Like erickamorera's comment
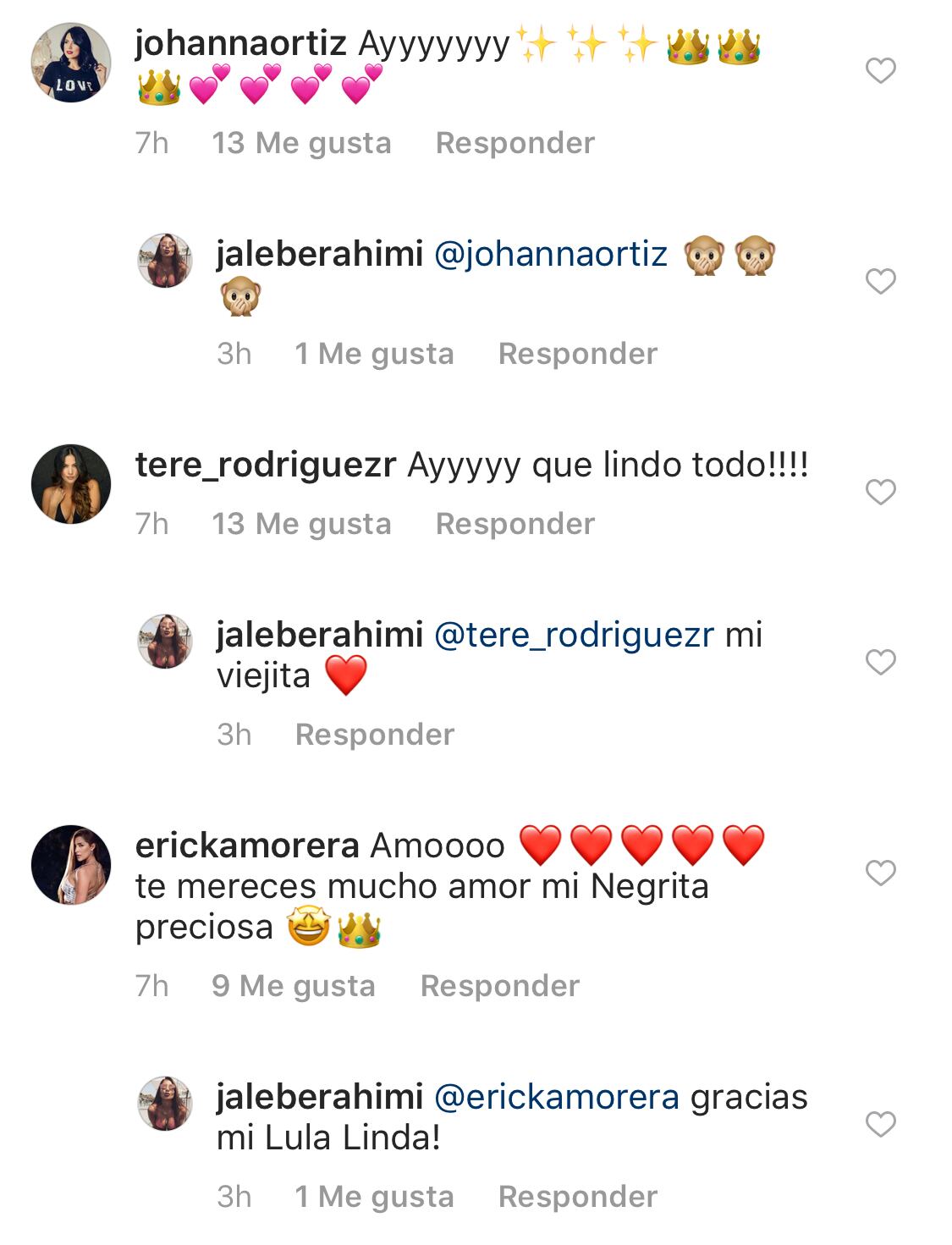The image size is (952, 1245). (x=881, y=873)
